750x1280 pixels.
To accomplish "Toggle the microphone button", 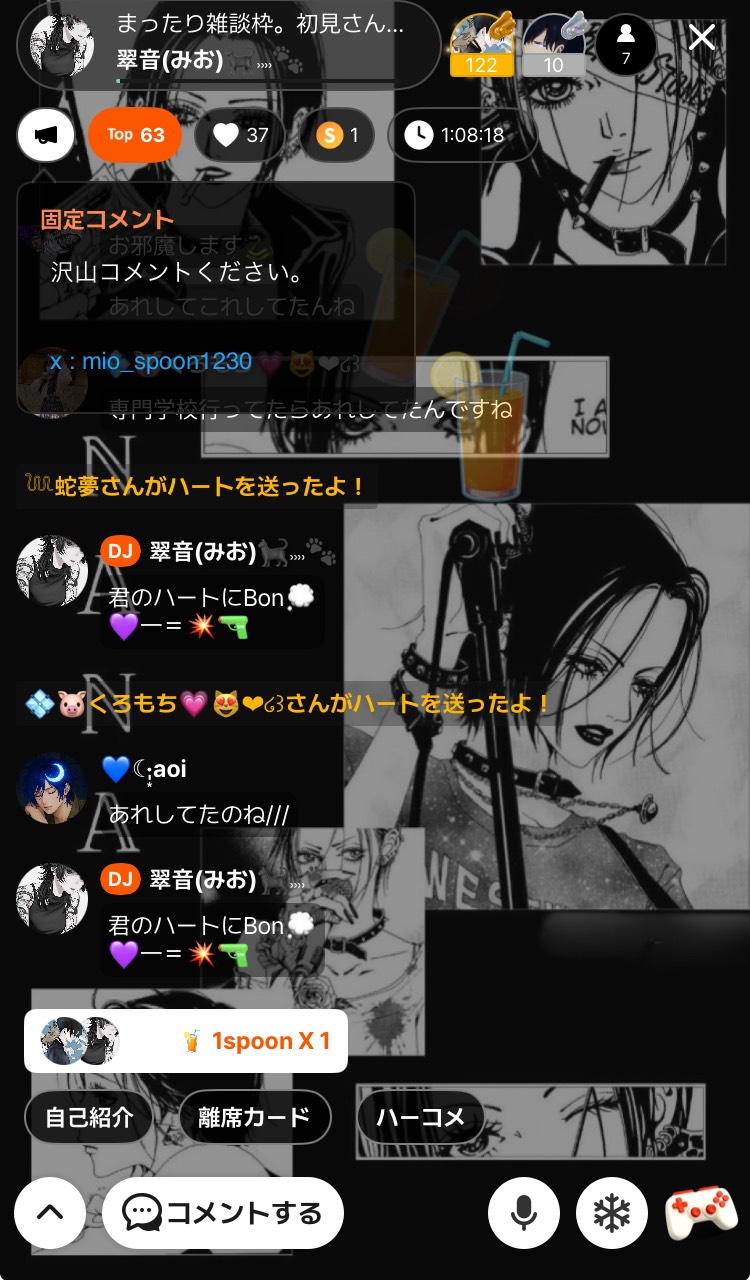I will coord(523,1213).
